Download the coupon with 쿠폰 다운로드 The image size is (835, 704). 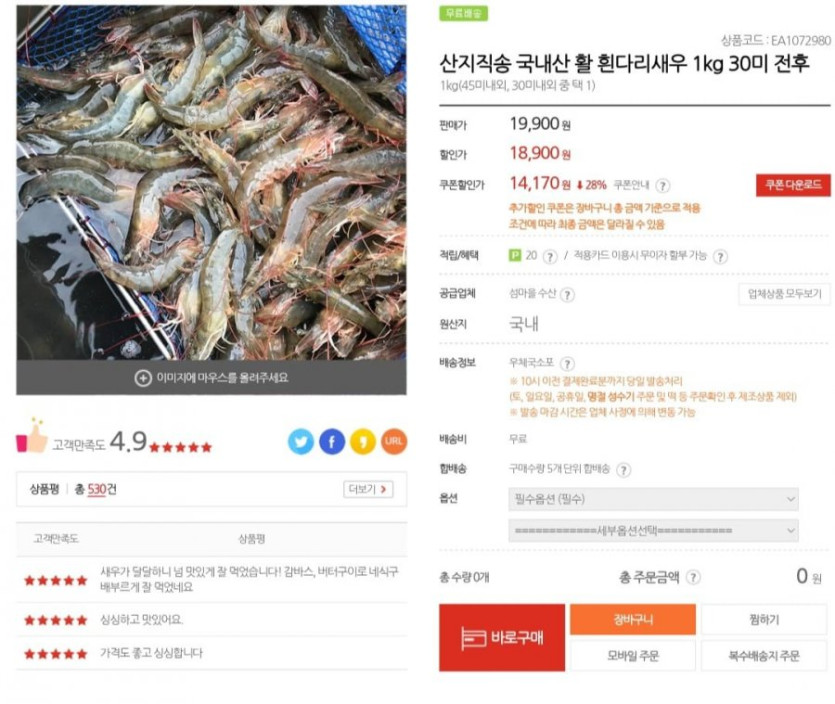point(792,185)
